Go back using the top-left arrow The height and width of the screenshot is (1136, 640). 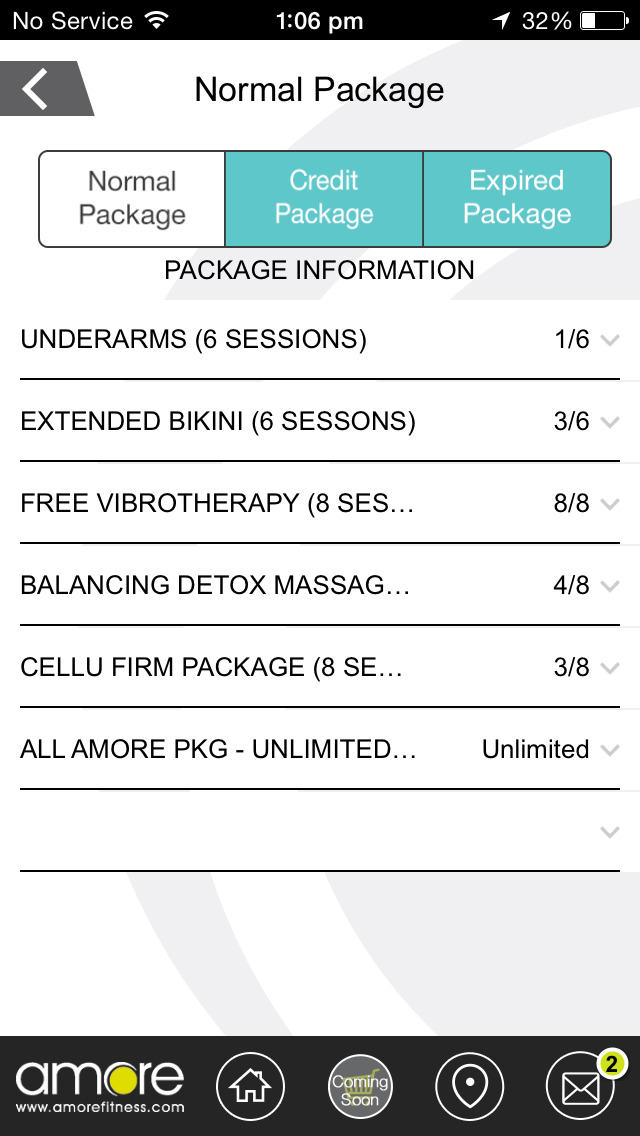pyautogui.click(x=43, y=88)
